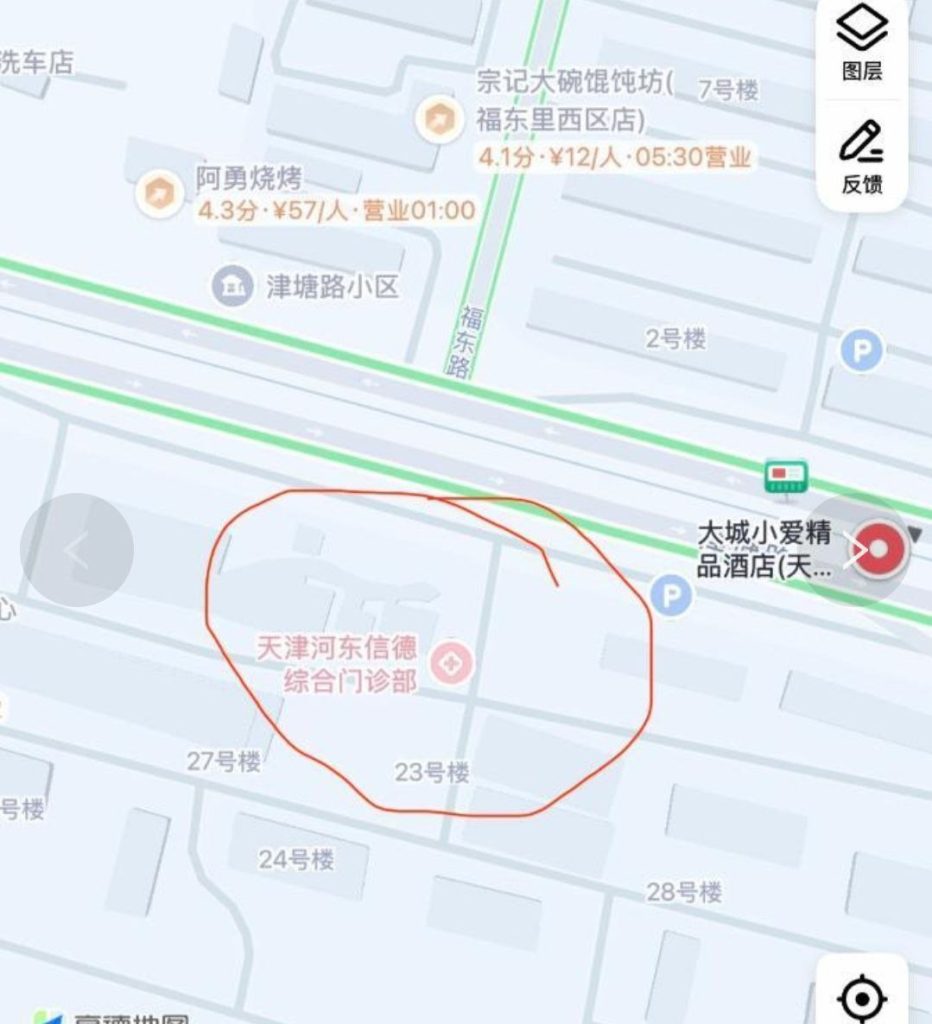
Task: Click the 津塘路小区 residential community icon
Action: [233, 283]
